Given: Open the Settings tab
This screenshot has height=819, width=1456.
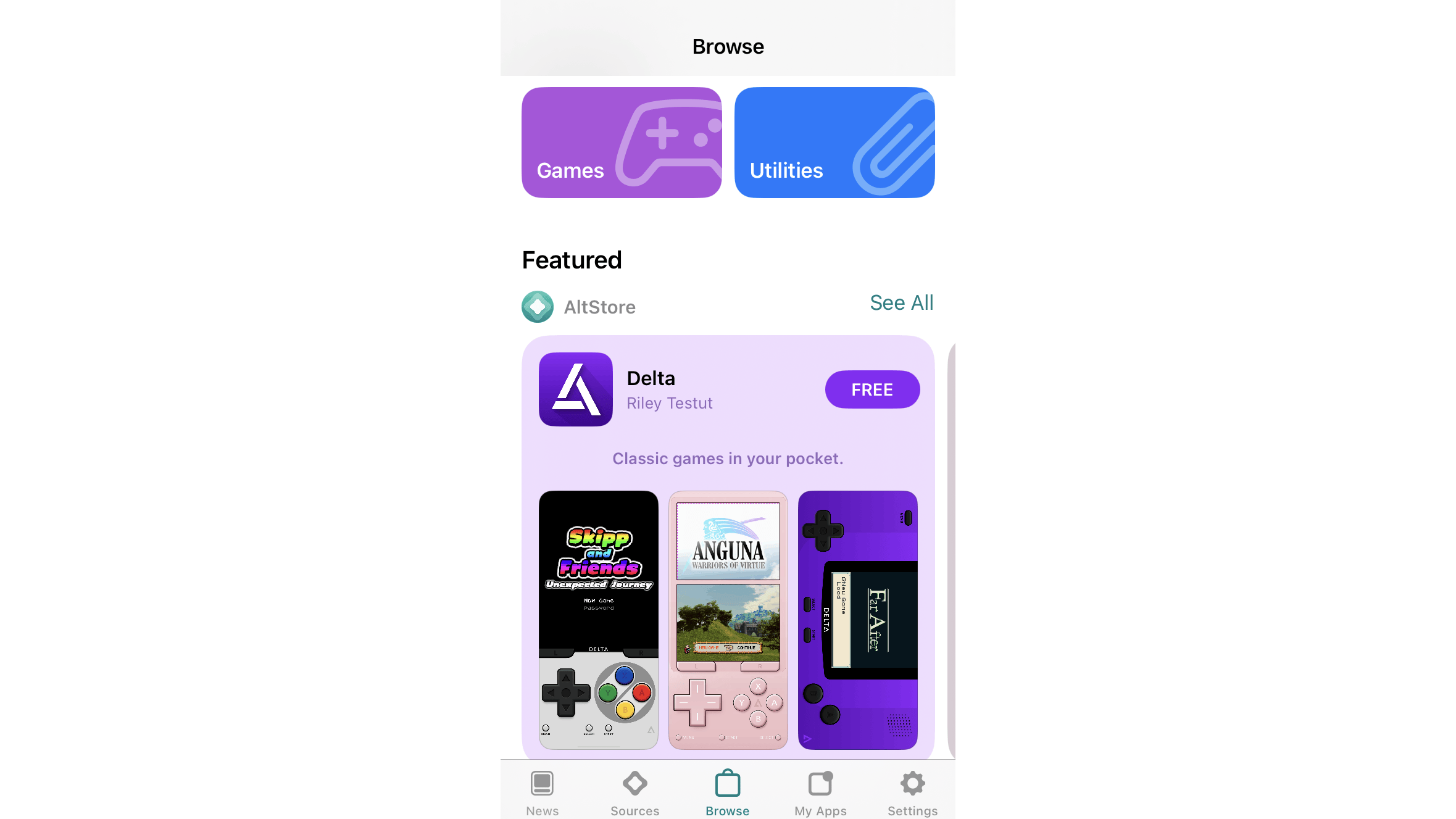Looking at the screenshot, I should click(912, 793).
